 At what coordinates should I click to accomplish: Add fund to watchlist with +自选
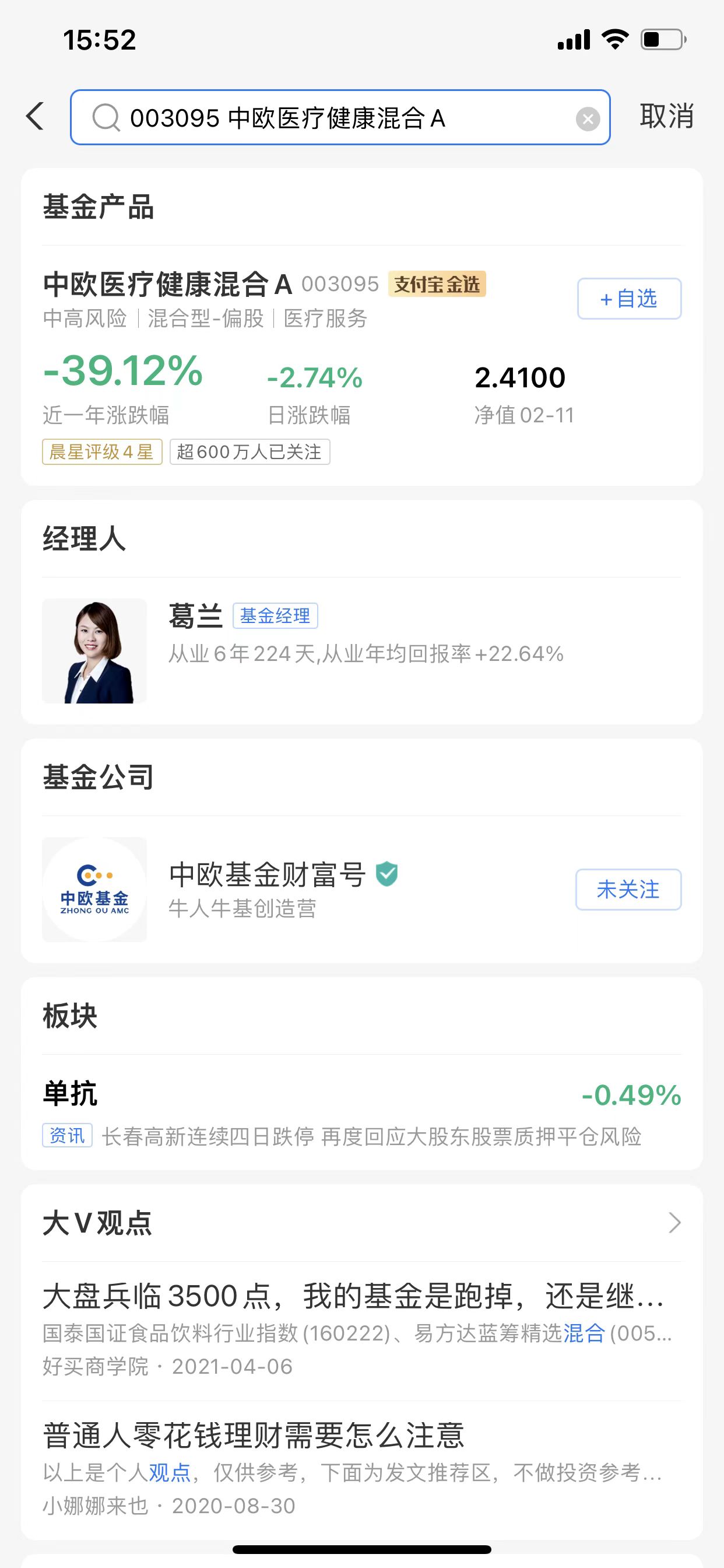[628, 299]
